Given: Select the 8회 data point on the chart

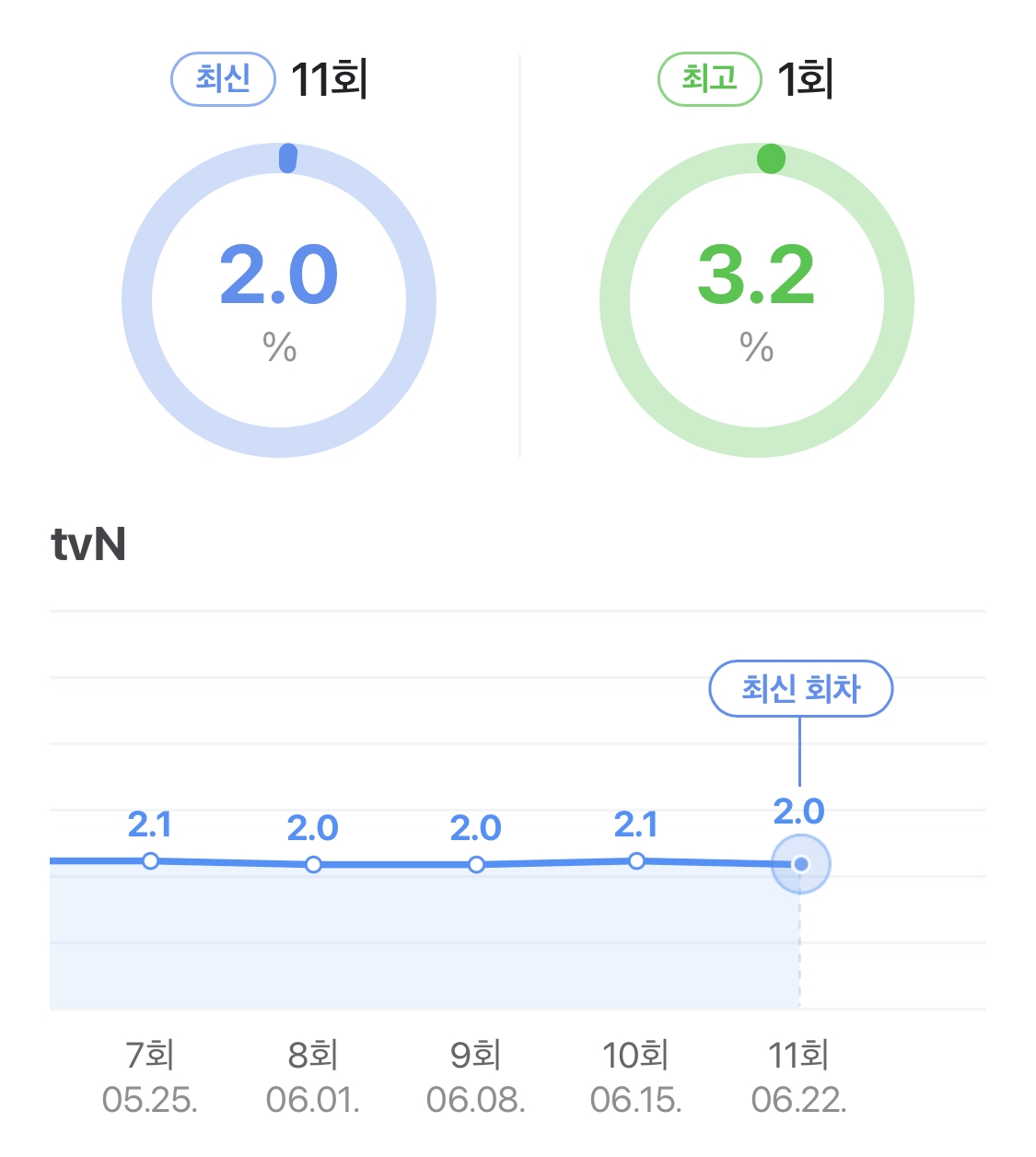Looking at the screenshot, I should [x=313, y=865].
